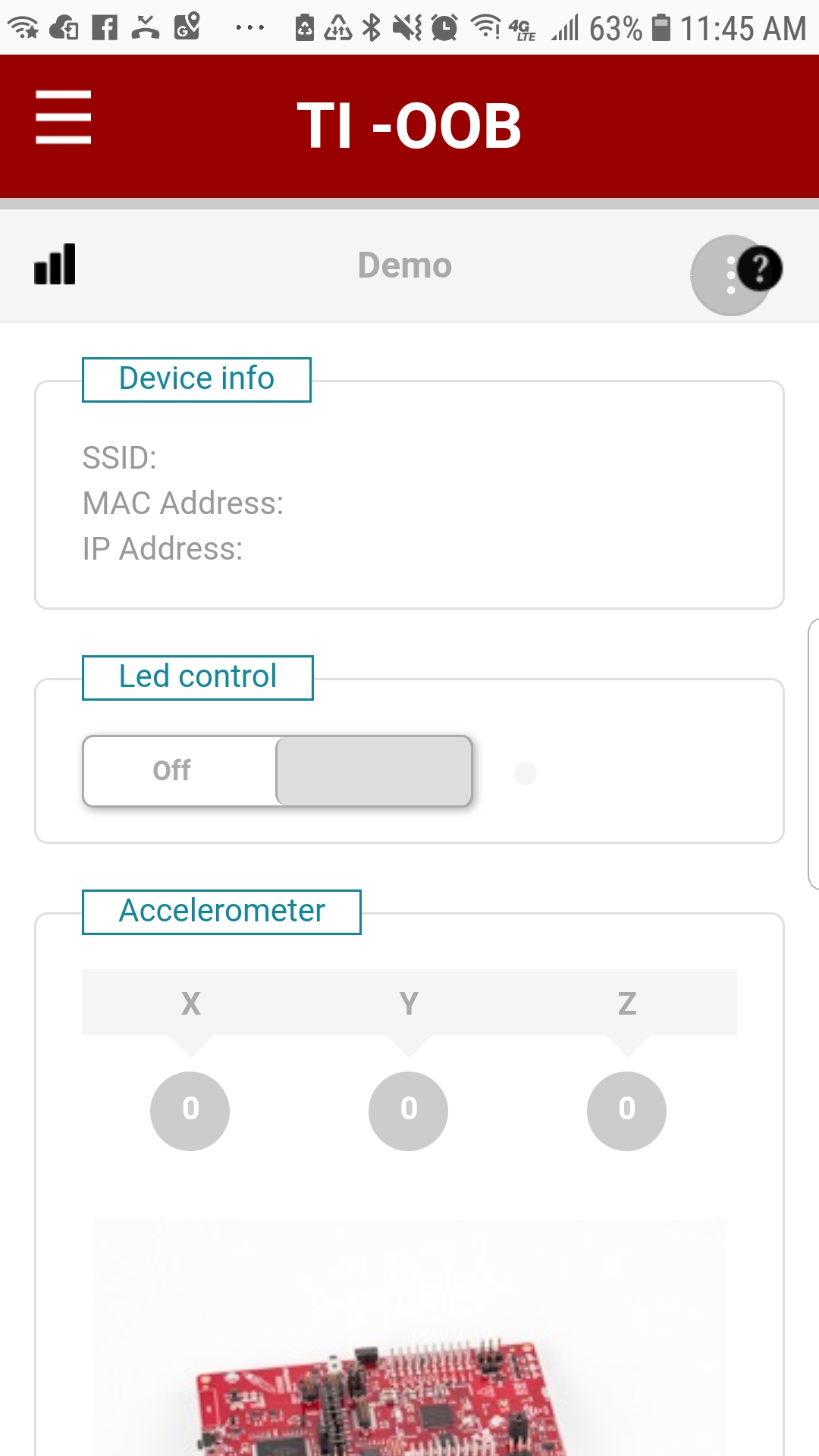The height and width of the screenshot is (1456, 819).
Task: Toggle the LED control switch on
Action: [x=278, y=770]
